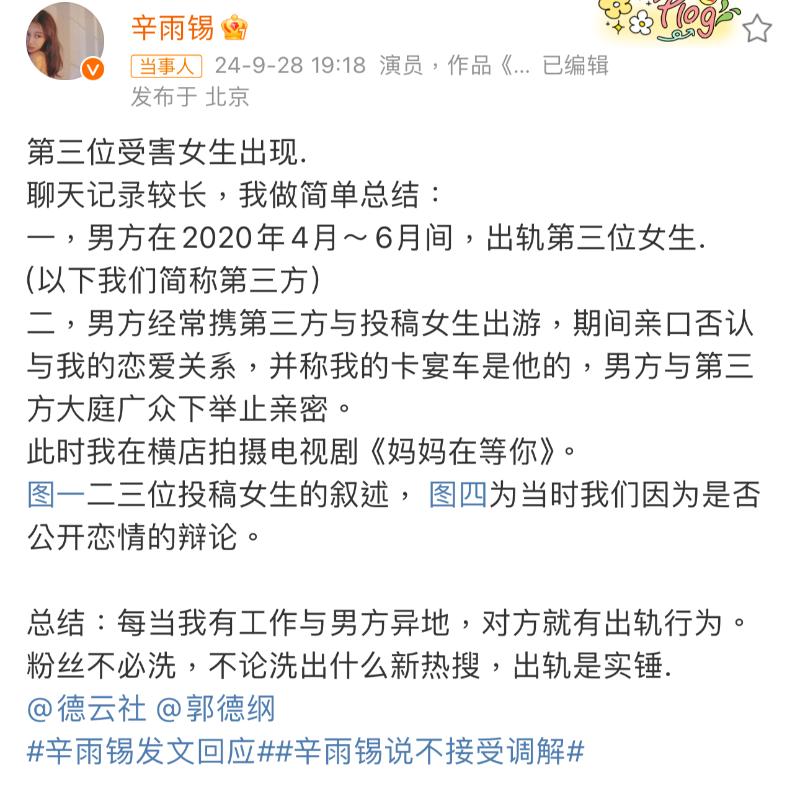The height and width of the screenshot is (791, 800).
Task: Tap the username 辛雨锡
Action: 172,27
